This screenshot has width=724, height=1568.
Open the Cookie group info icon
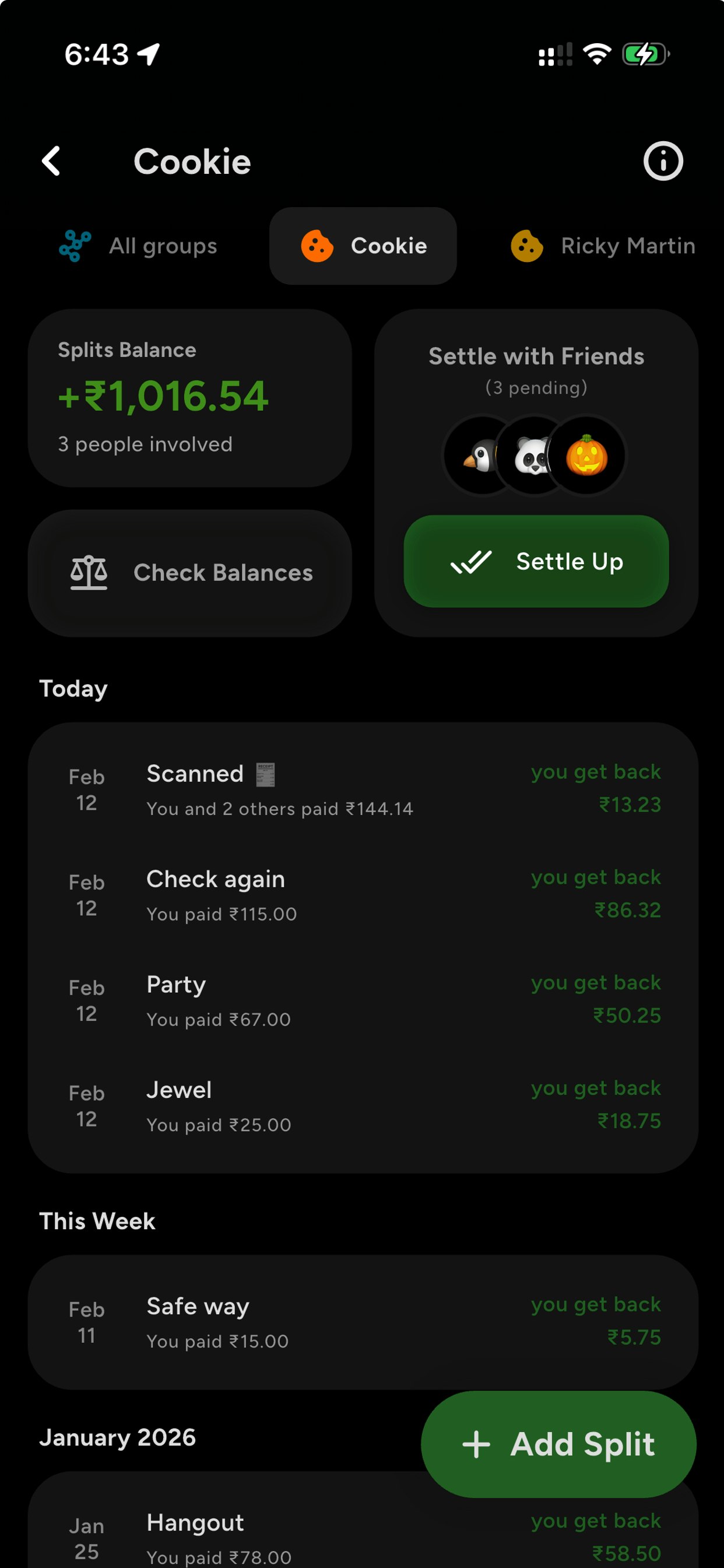[663, 162]
